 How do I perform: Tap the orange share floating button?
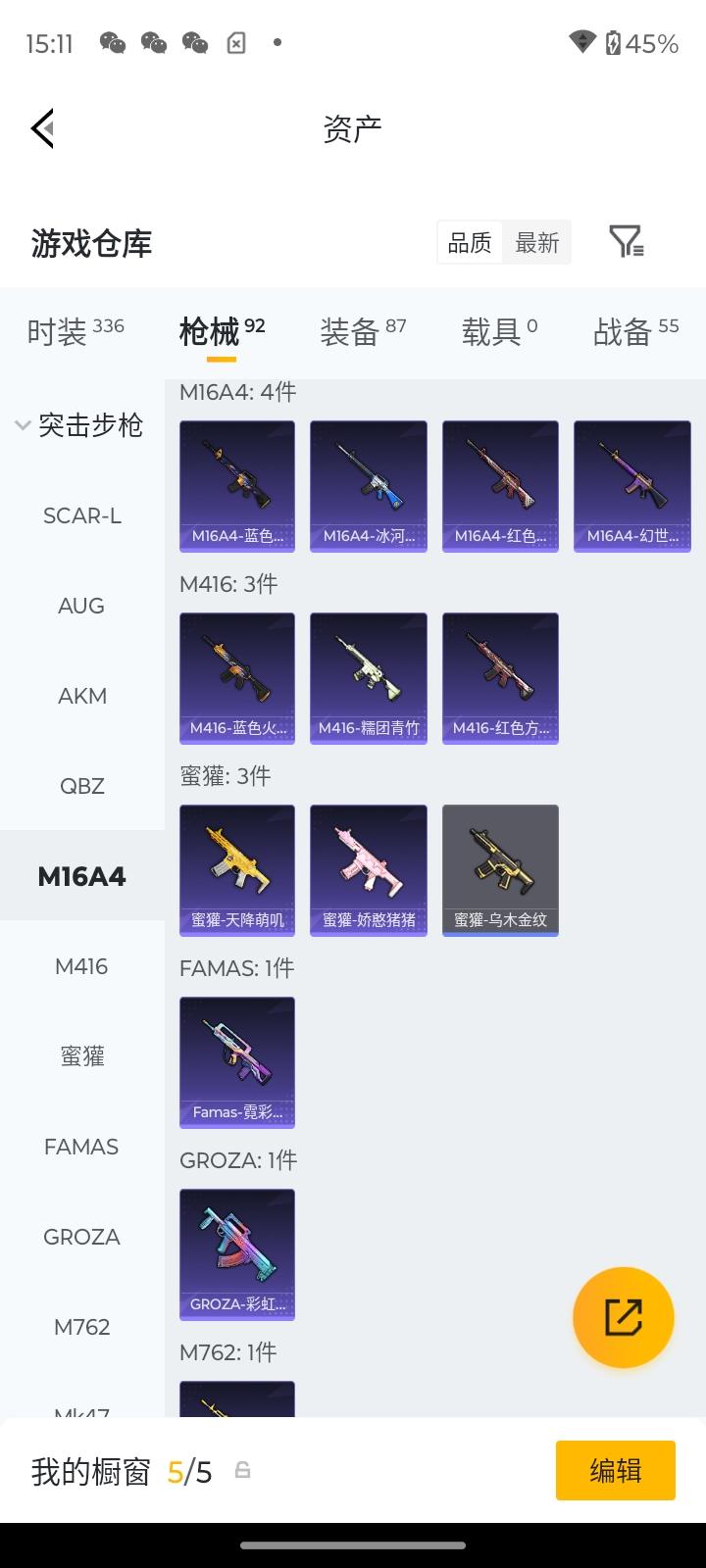click(624, 1317)
